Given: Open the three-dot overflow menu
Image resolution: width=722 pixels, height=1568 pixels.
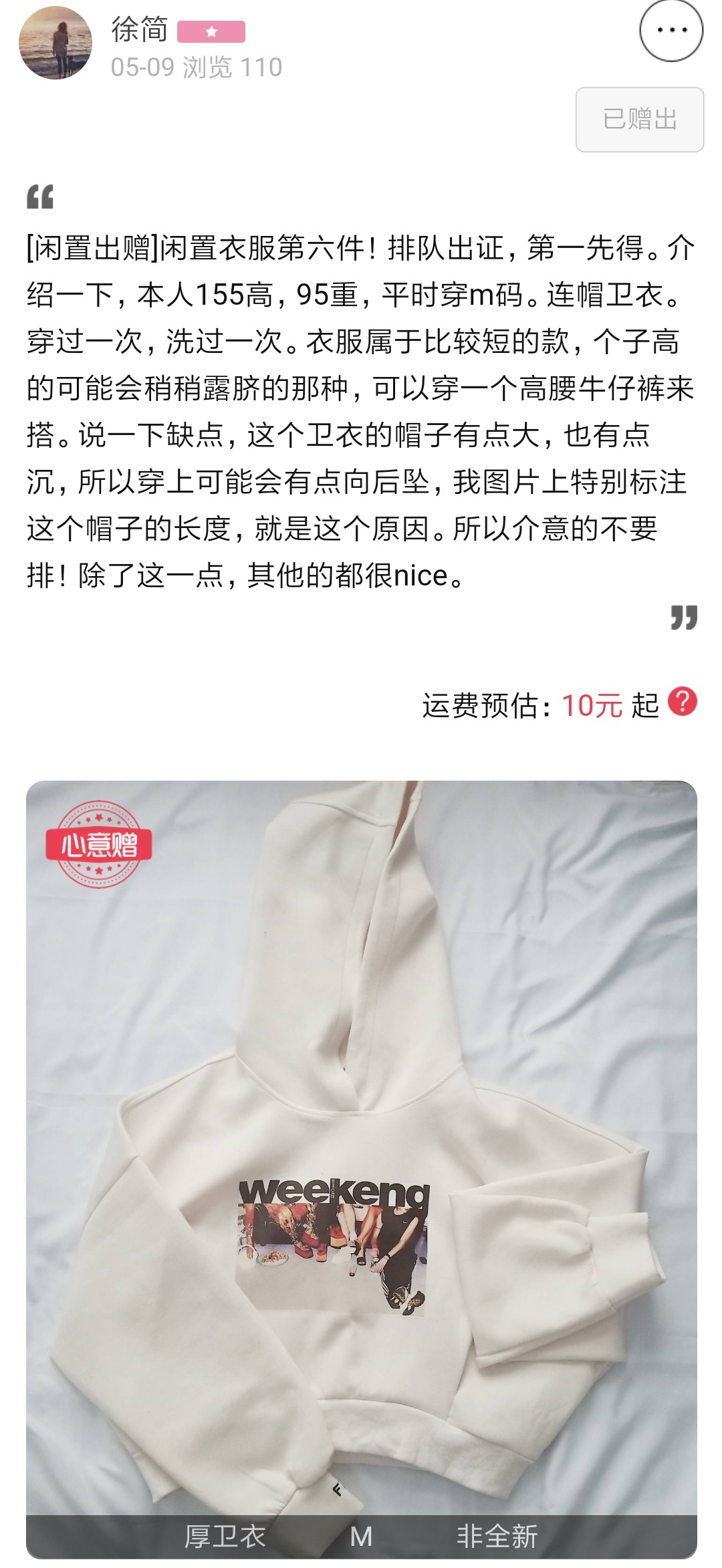Looking at the screenshot, I should pos(671,30).
